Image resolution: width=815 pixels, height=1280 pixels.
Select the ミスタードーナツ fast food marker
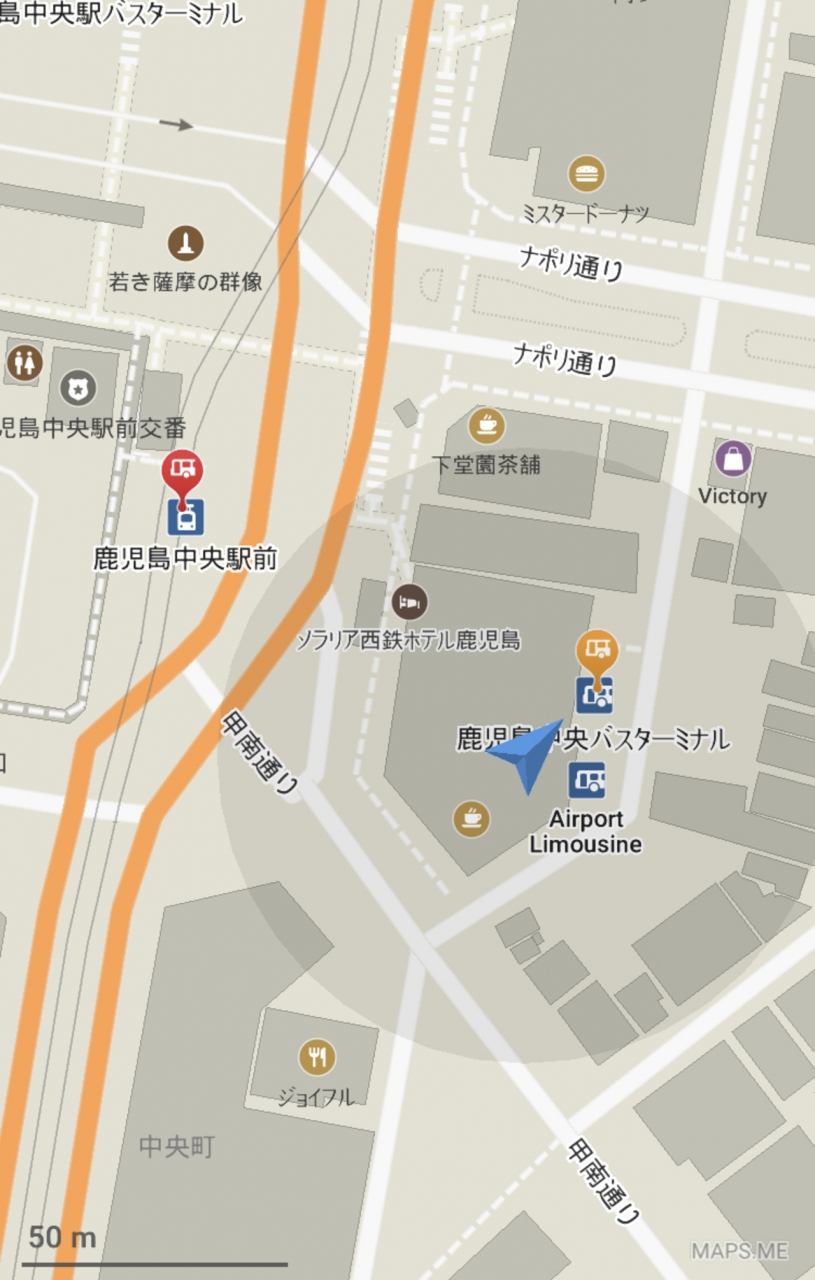(587, 174)
